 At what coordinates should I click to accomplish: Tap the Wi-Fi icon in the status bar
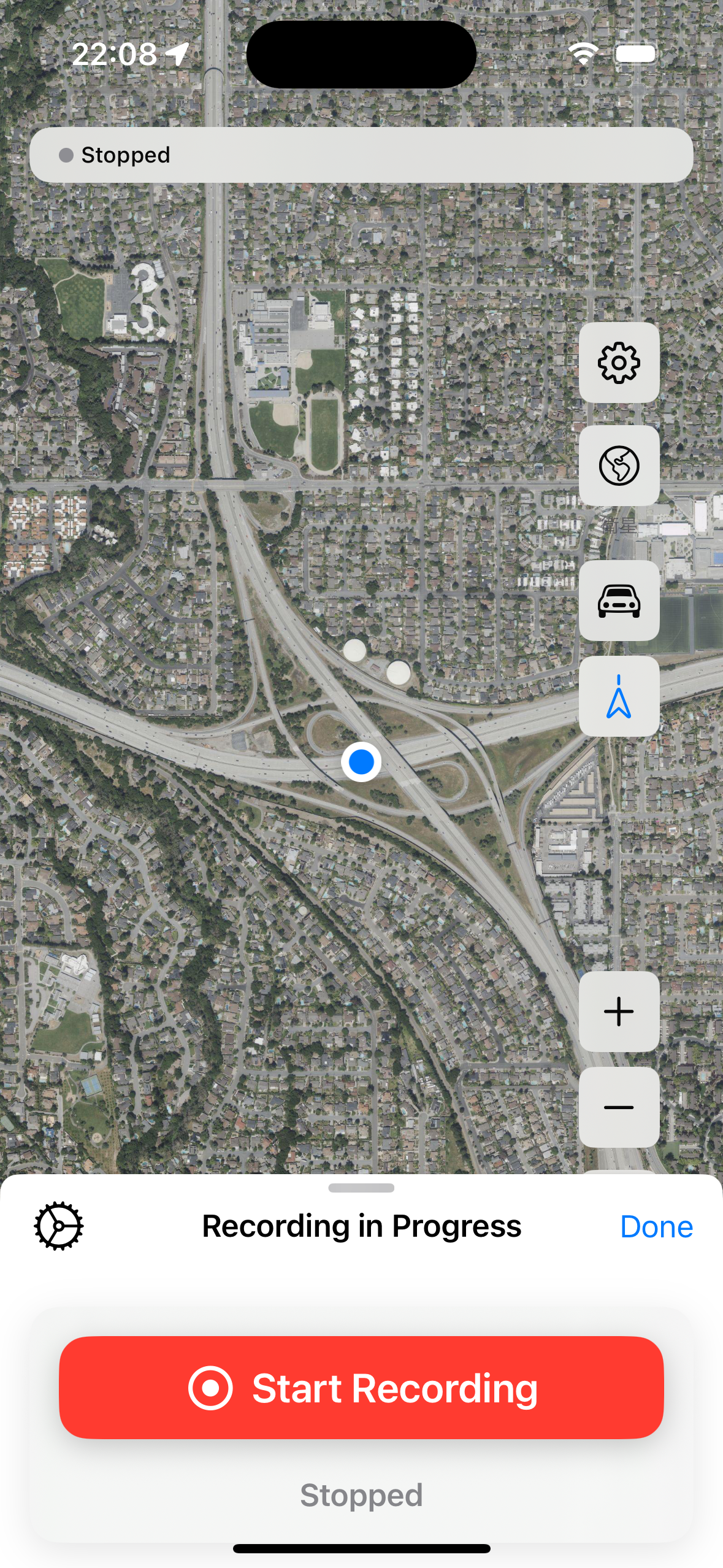pyautogui.click(x=583, y=53)
